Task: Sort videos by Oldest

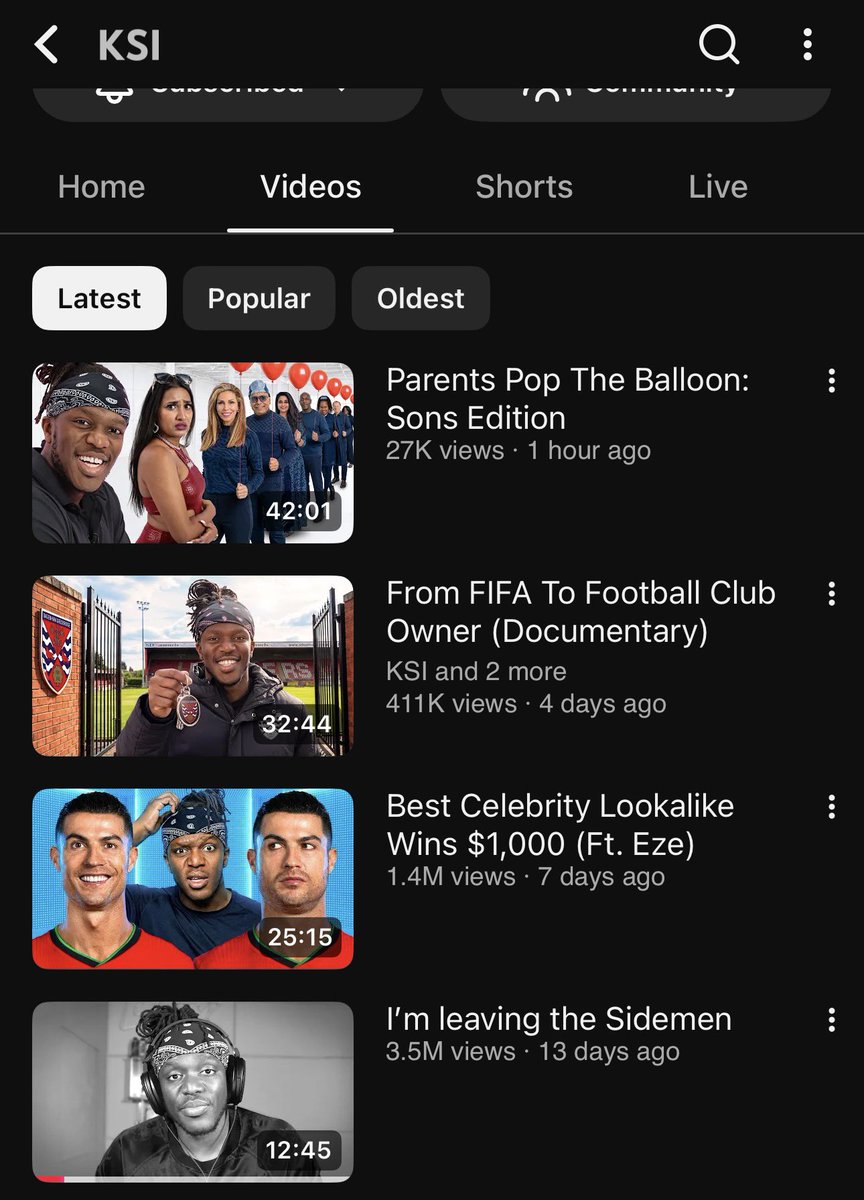Action: (x=421, y=298)
